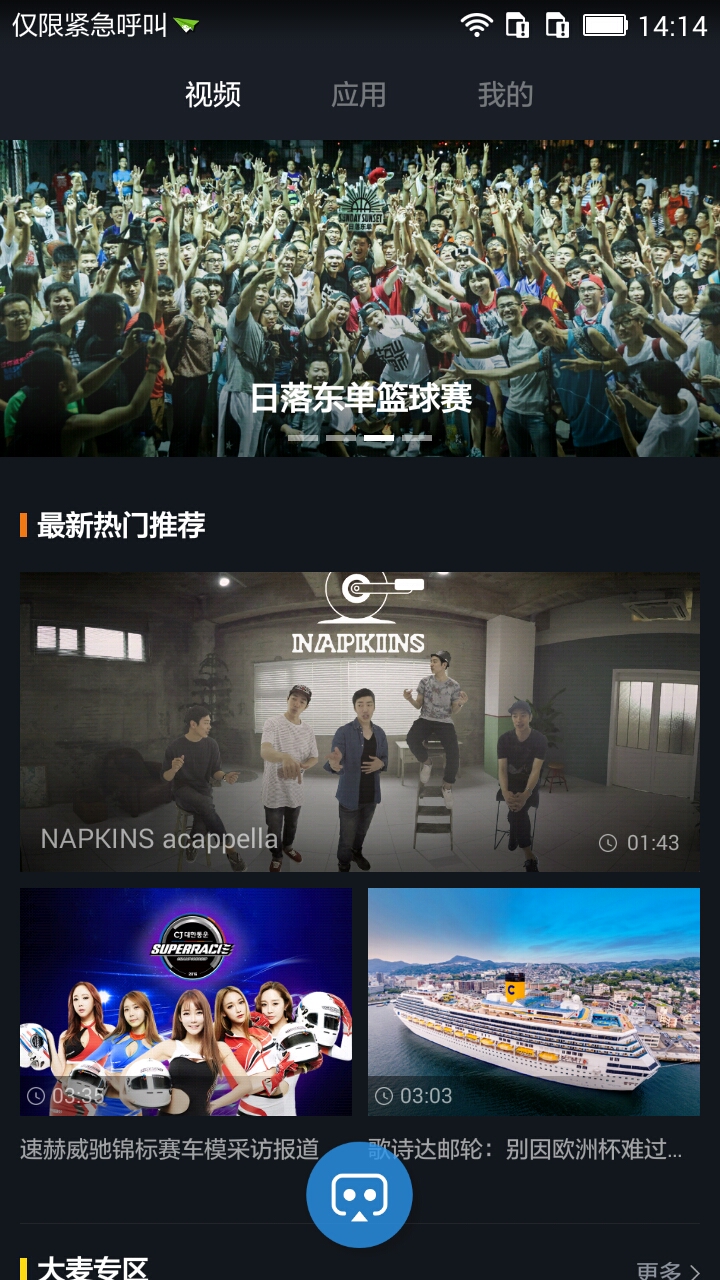Open the 我的 tab
720x1280 pixels.
tap(505, 95)
